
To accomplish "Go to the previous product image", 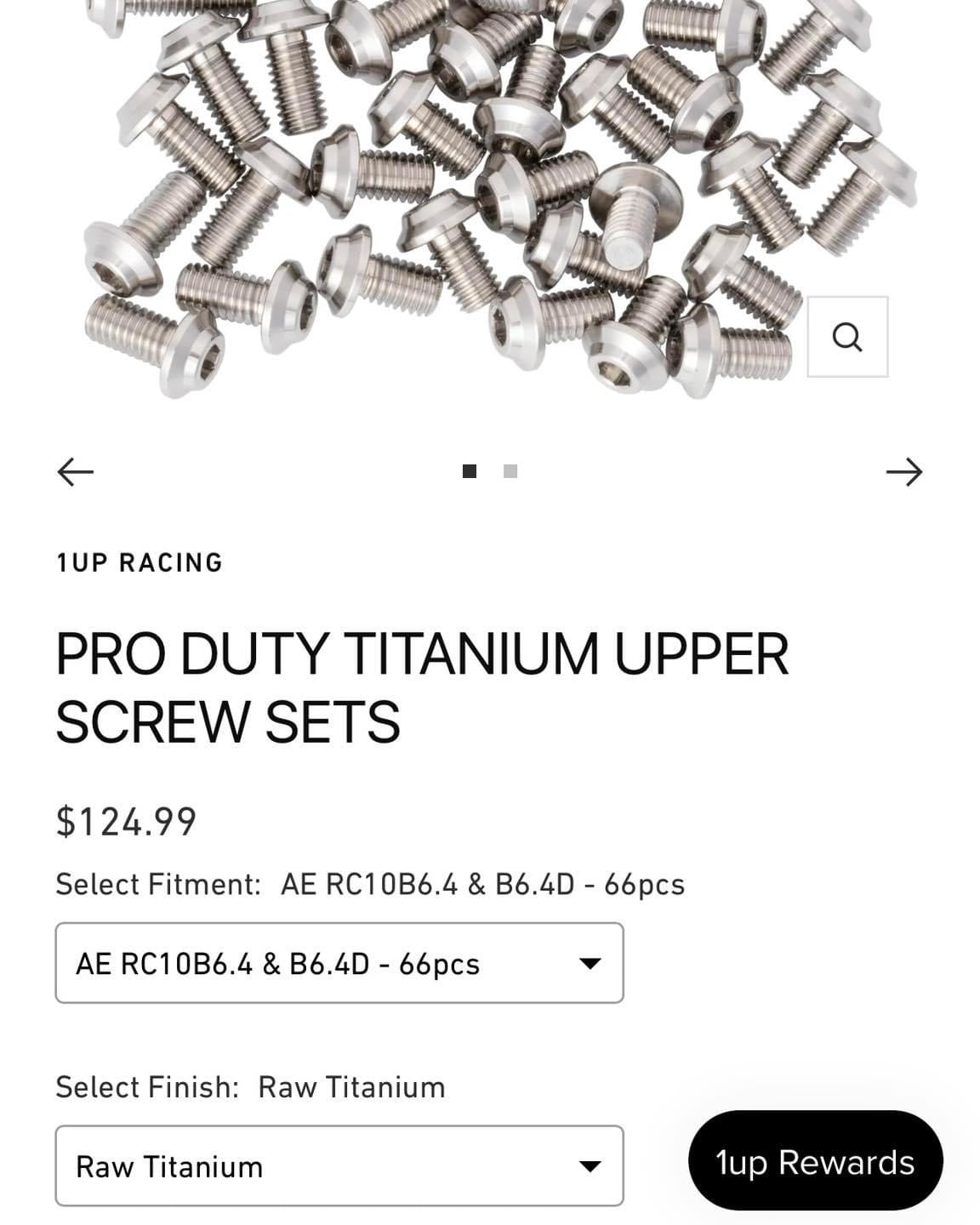I will (x=75, y=471).
